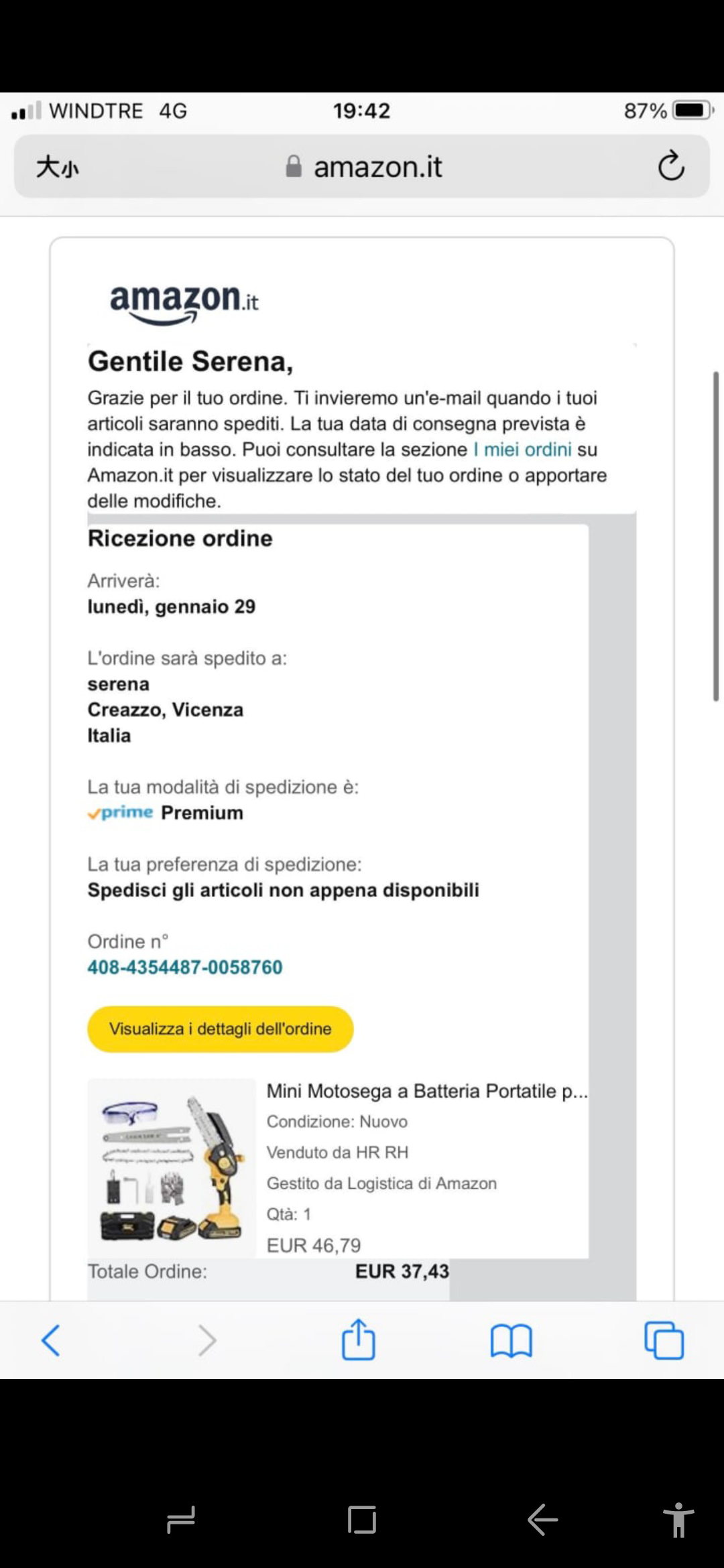Open the bookmarks book icon
The height and width of the screenshot is (1568, 724).
click(x=511, y=1341)
